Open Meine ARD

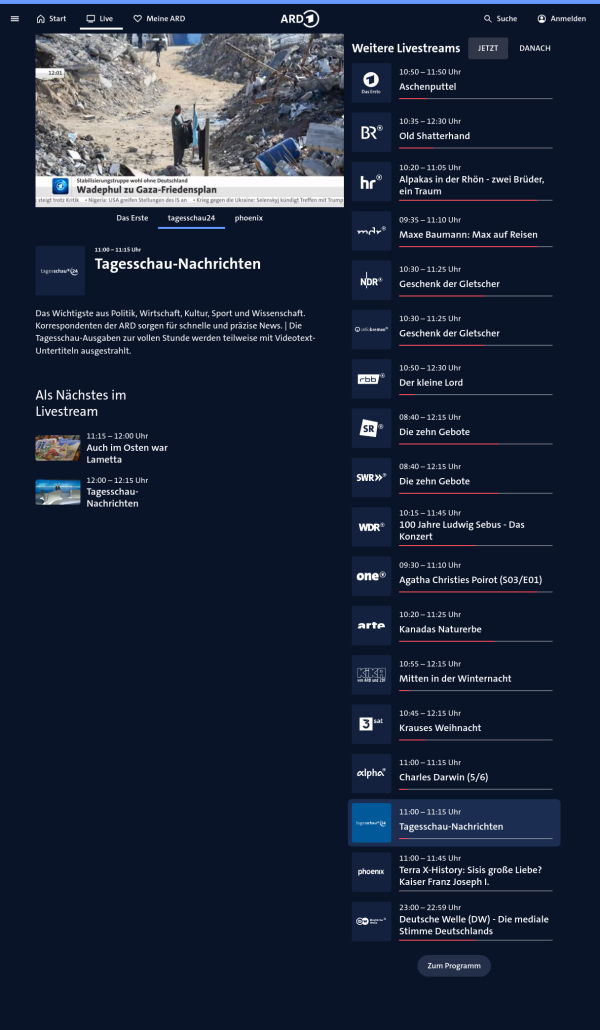click(x=159, y=18)
